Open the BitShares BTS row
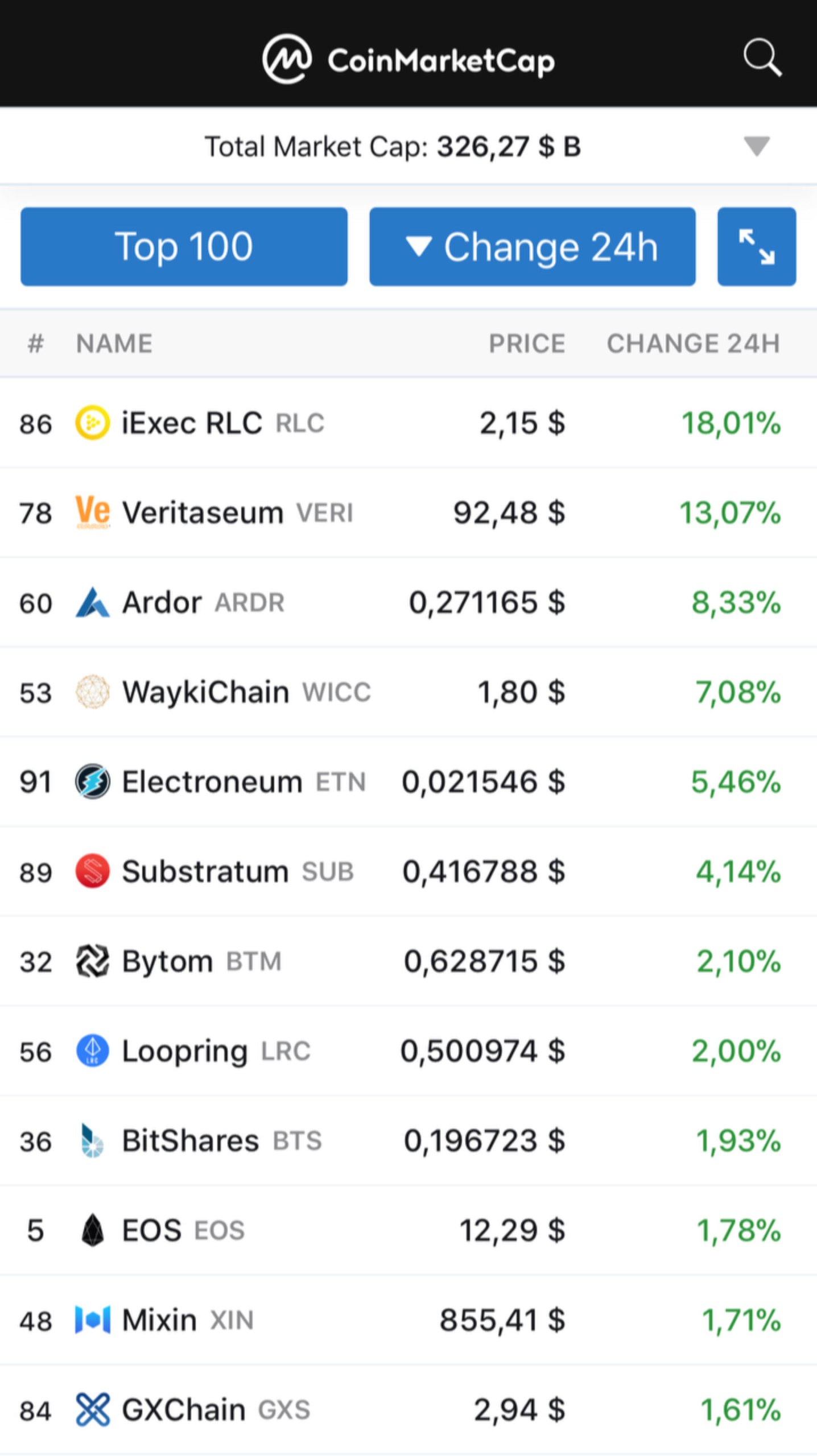Screen dimensions: 817x1456 pyautogui.click(x=408, y=1141)
